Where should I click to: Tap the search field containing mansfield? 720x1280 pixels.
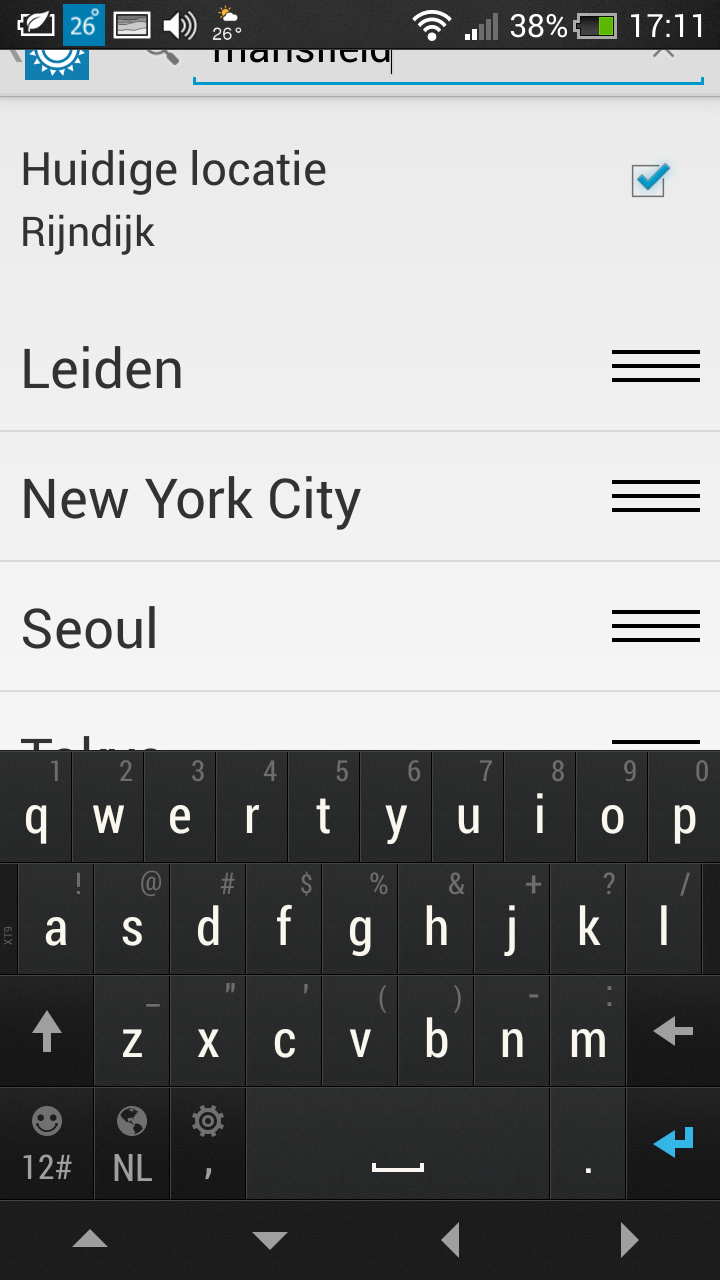pyautogui.click(x=420, y=58)
